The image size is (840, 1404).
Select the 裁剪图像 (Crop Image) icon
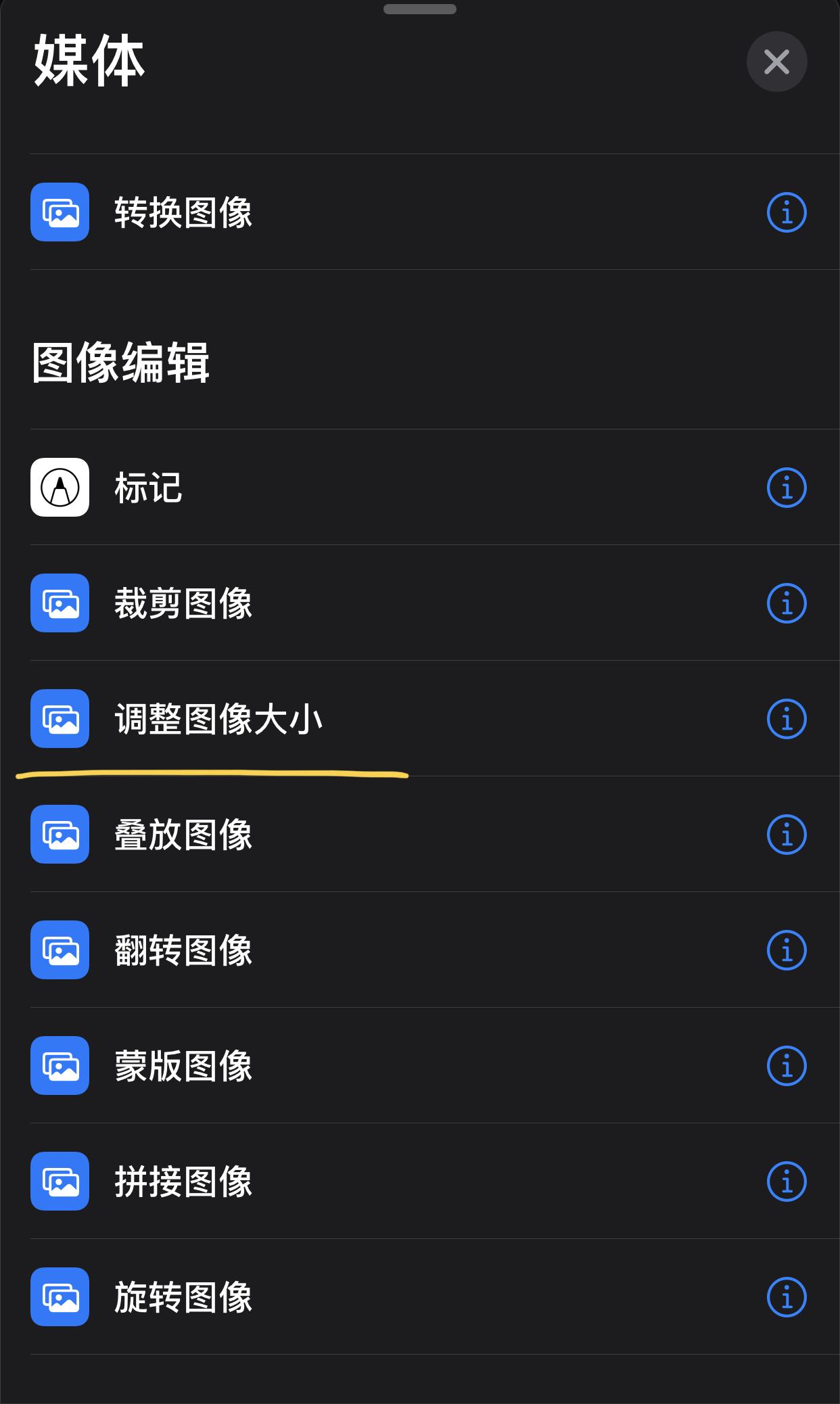pos(59,604)
